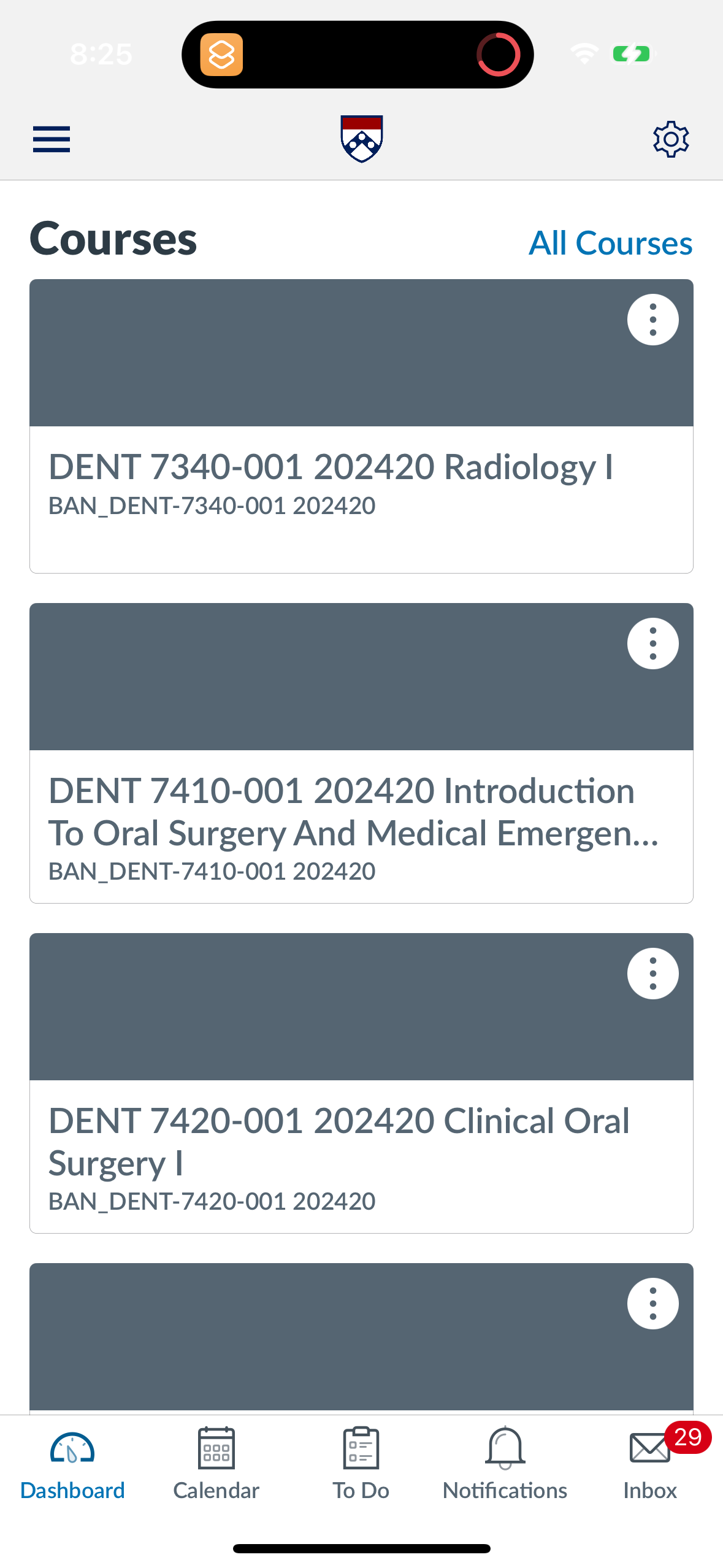723x1568 pixels.
Task: Tap the battery charging indicator
Action: tap(632, 53)
